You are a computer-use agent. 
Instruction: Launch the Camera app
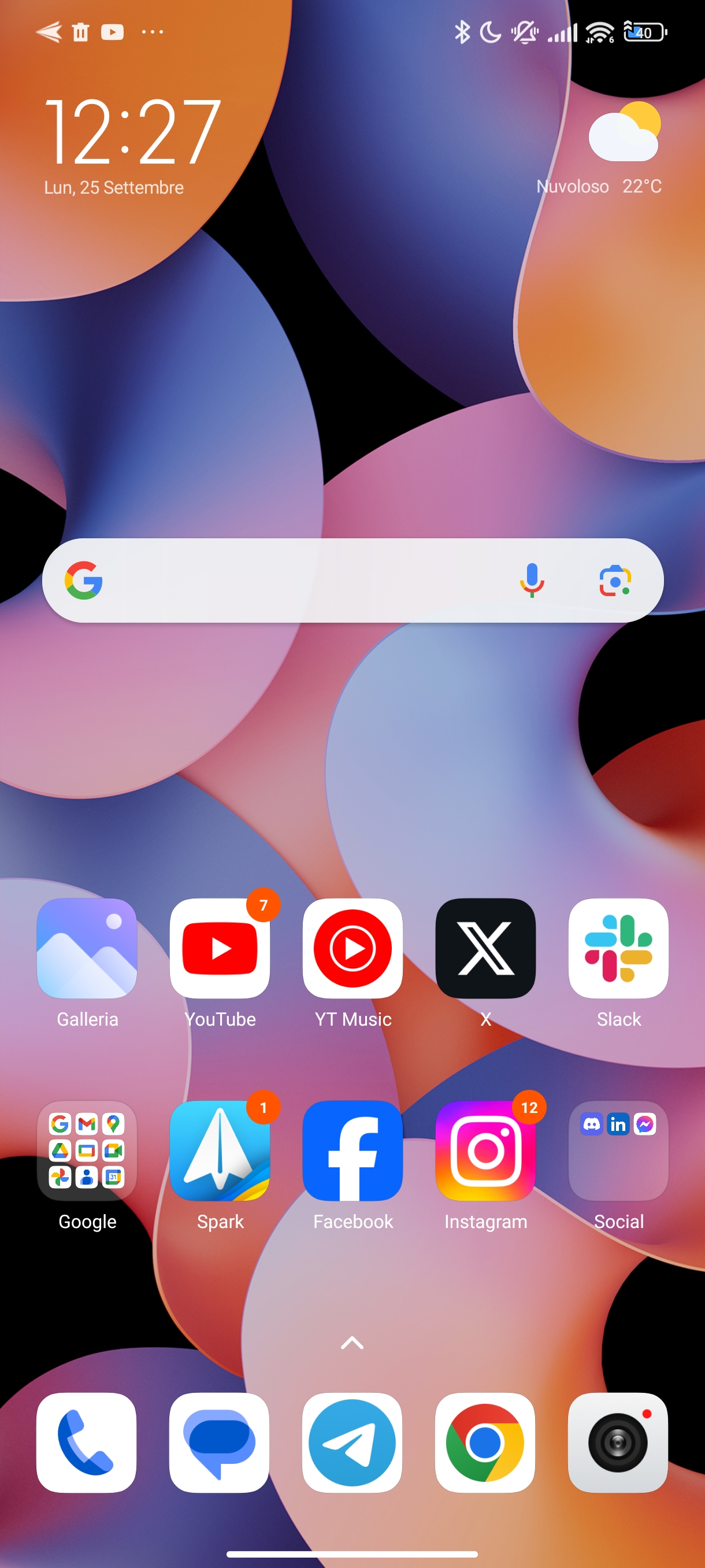tap(617, 1442)
